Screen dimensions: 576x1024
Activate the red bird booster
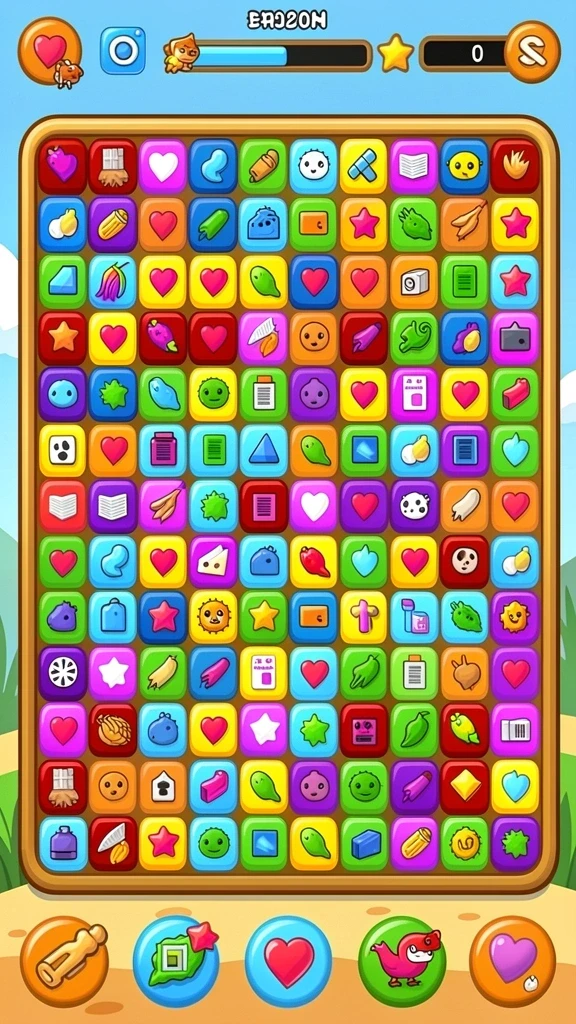point(402,960)
